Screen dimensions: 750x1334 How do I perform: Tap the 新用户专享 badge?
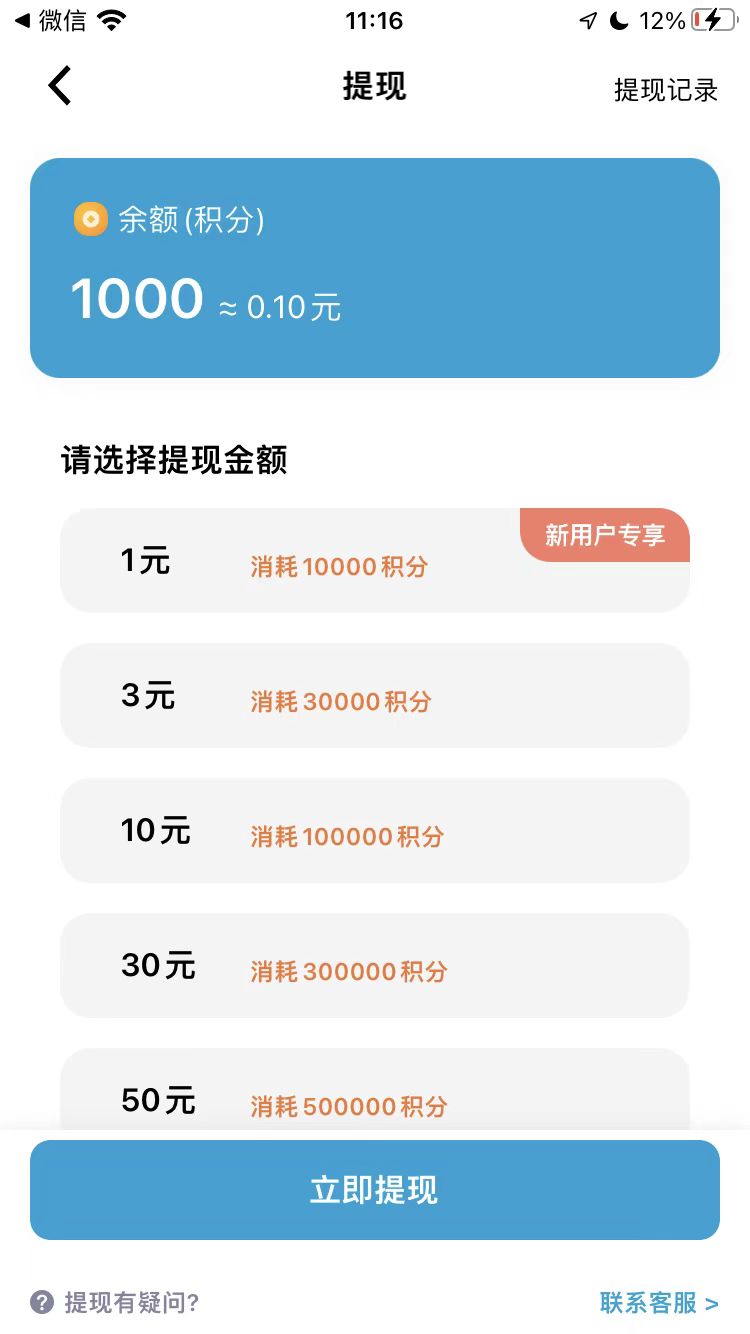604,535
